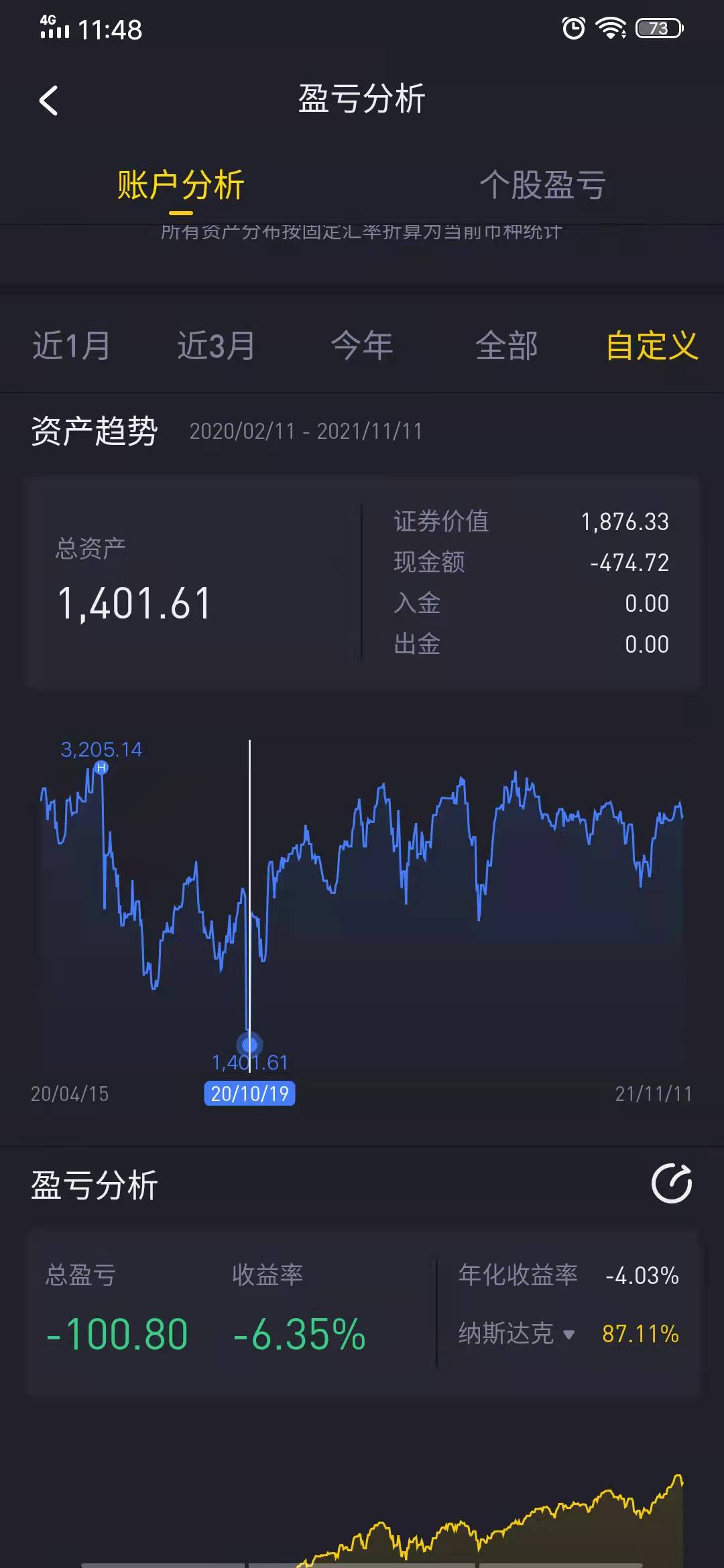The width and height of the screenshot is (724, 1568).
Task: Select the H high-point marker on chart
Action: (101, 768)
